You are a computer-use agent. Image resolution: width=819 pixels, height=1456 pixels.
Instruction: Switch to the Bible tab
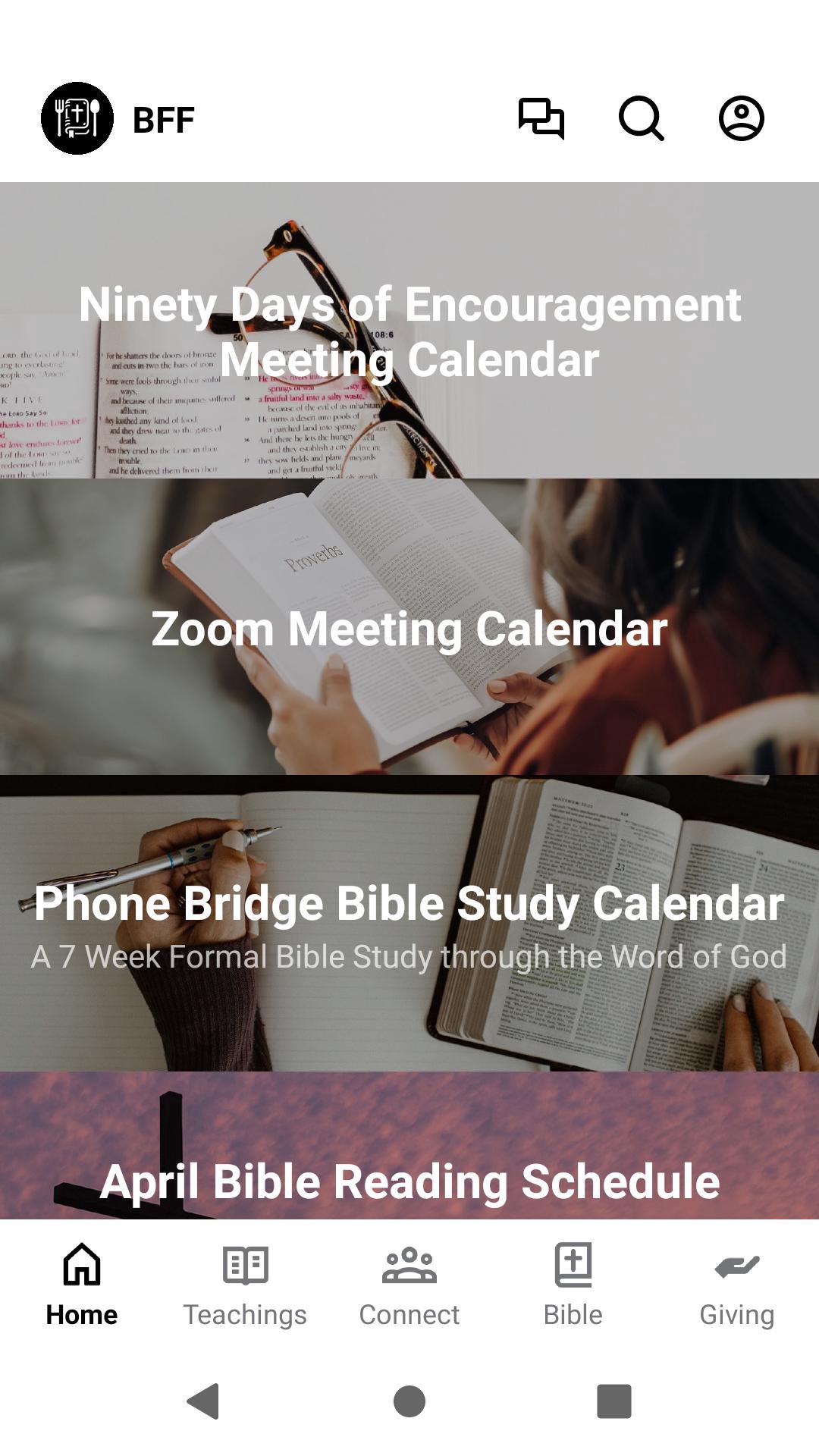[x=573, y=1285]
